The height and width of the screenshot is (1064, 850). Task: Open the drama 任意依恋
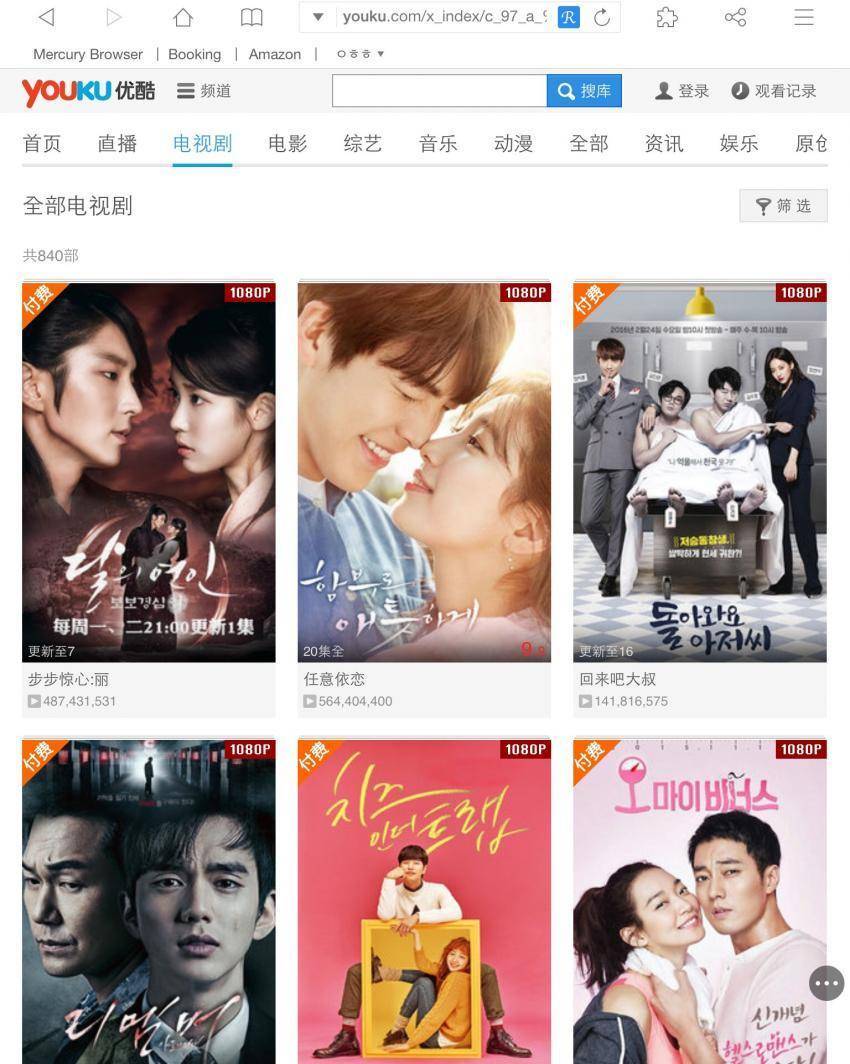424,472
